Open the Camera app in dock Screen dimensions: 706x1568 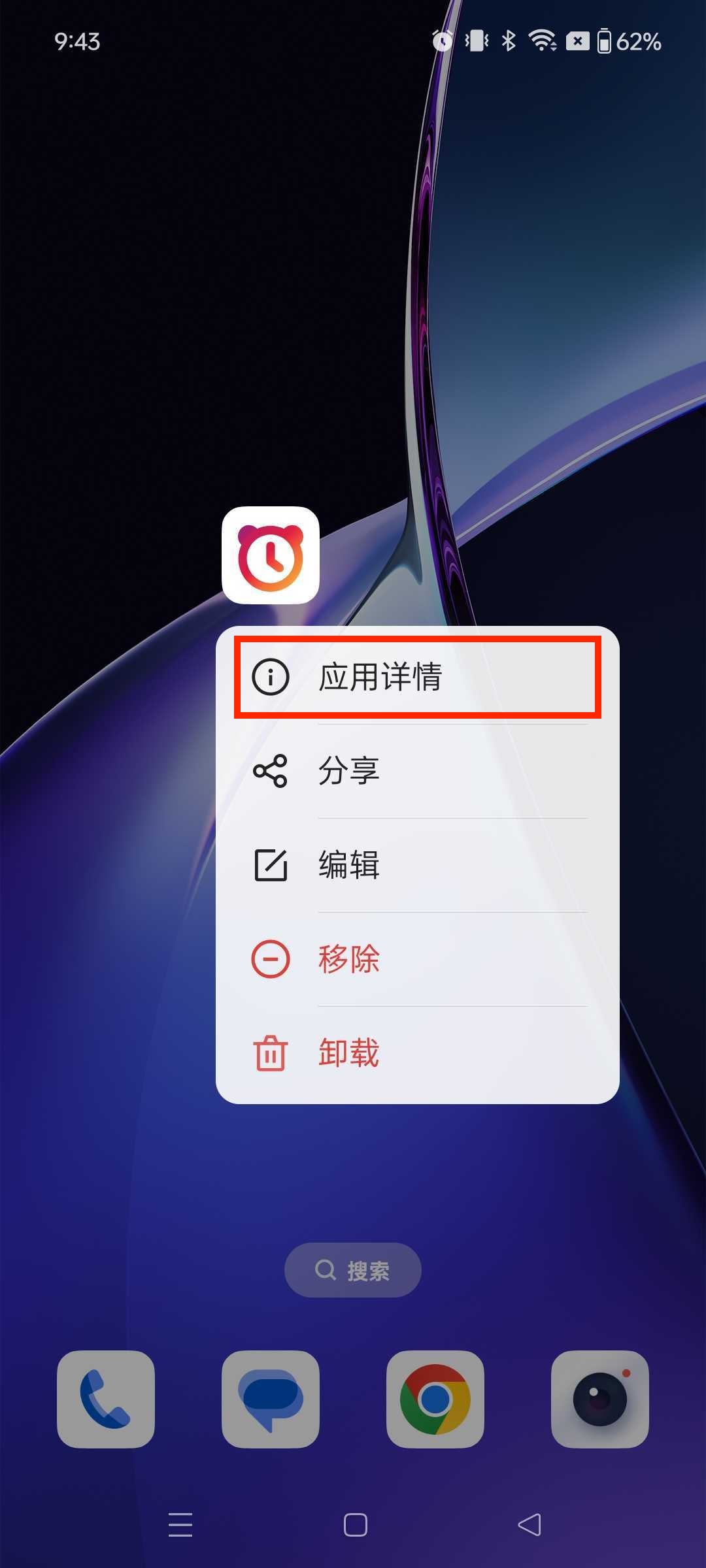click(600, 1399)
